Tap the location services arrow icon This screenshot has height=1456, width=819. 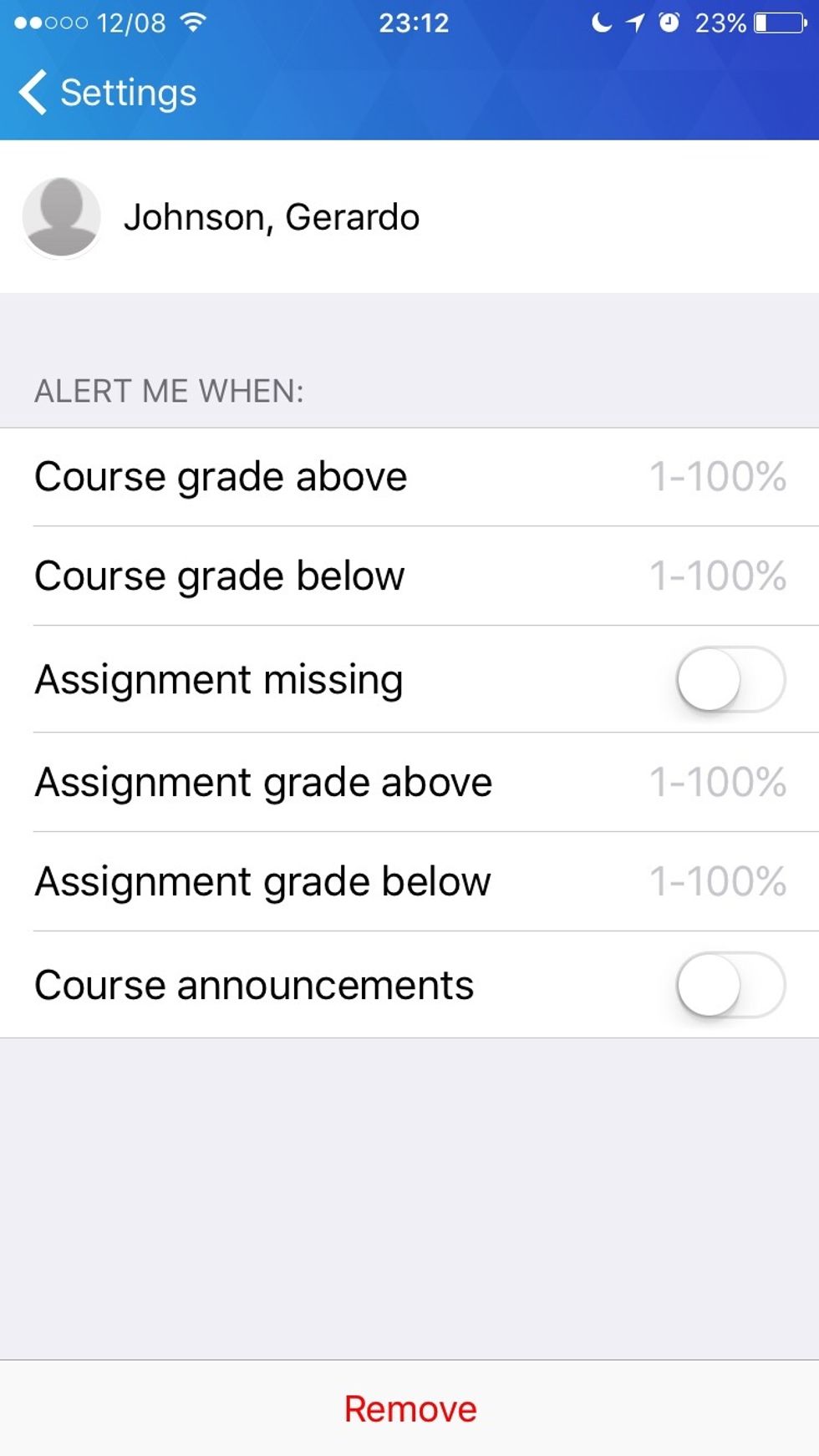pyautogui.click(x=637, y=23)
